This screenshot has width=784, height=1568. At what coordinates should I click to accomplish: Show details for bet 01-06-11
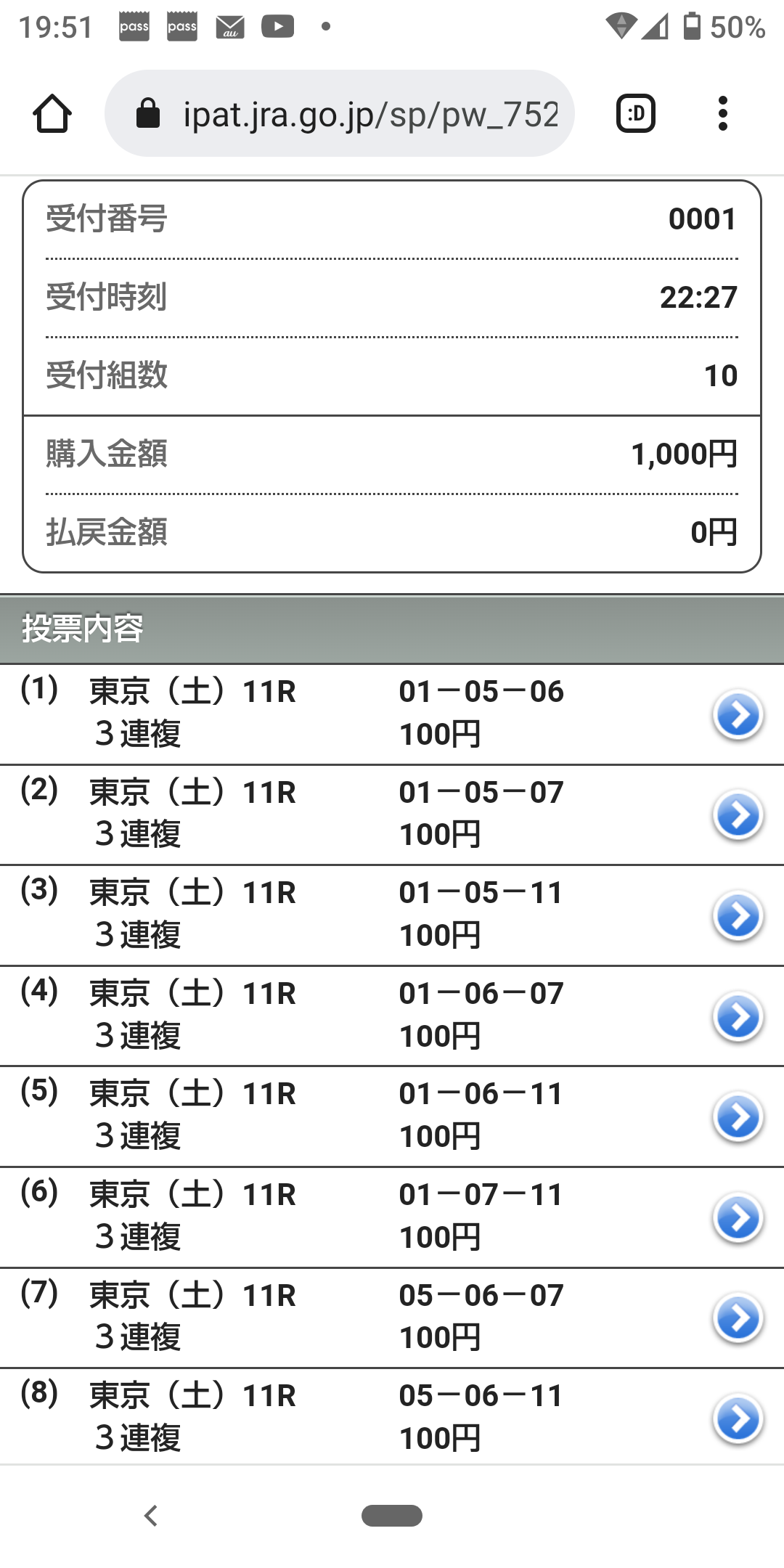tap(738, 1117)
